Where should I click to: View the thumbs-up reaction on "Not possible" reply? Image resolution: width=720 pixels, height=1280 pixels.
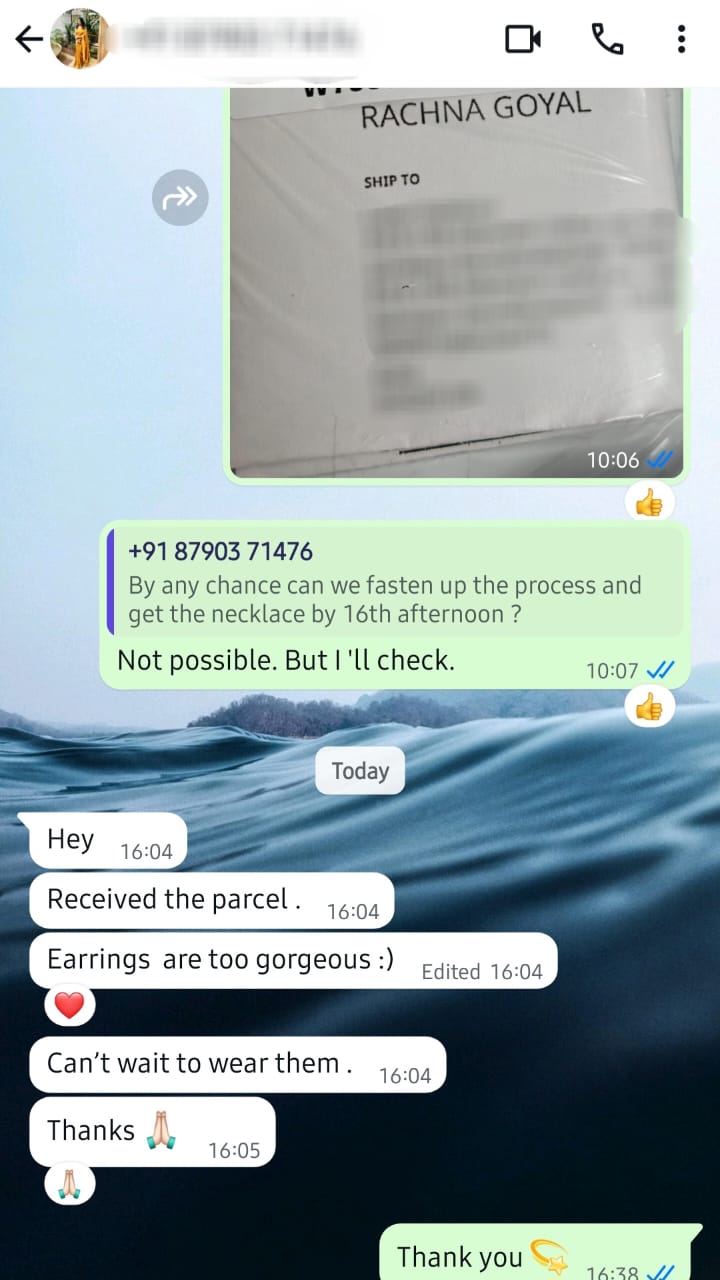tap(649, 709)
